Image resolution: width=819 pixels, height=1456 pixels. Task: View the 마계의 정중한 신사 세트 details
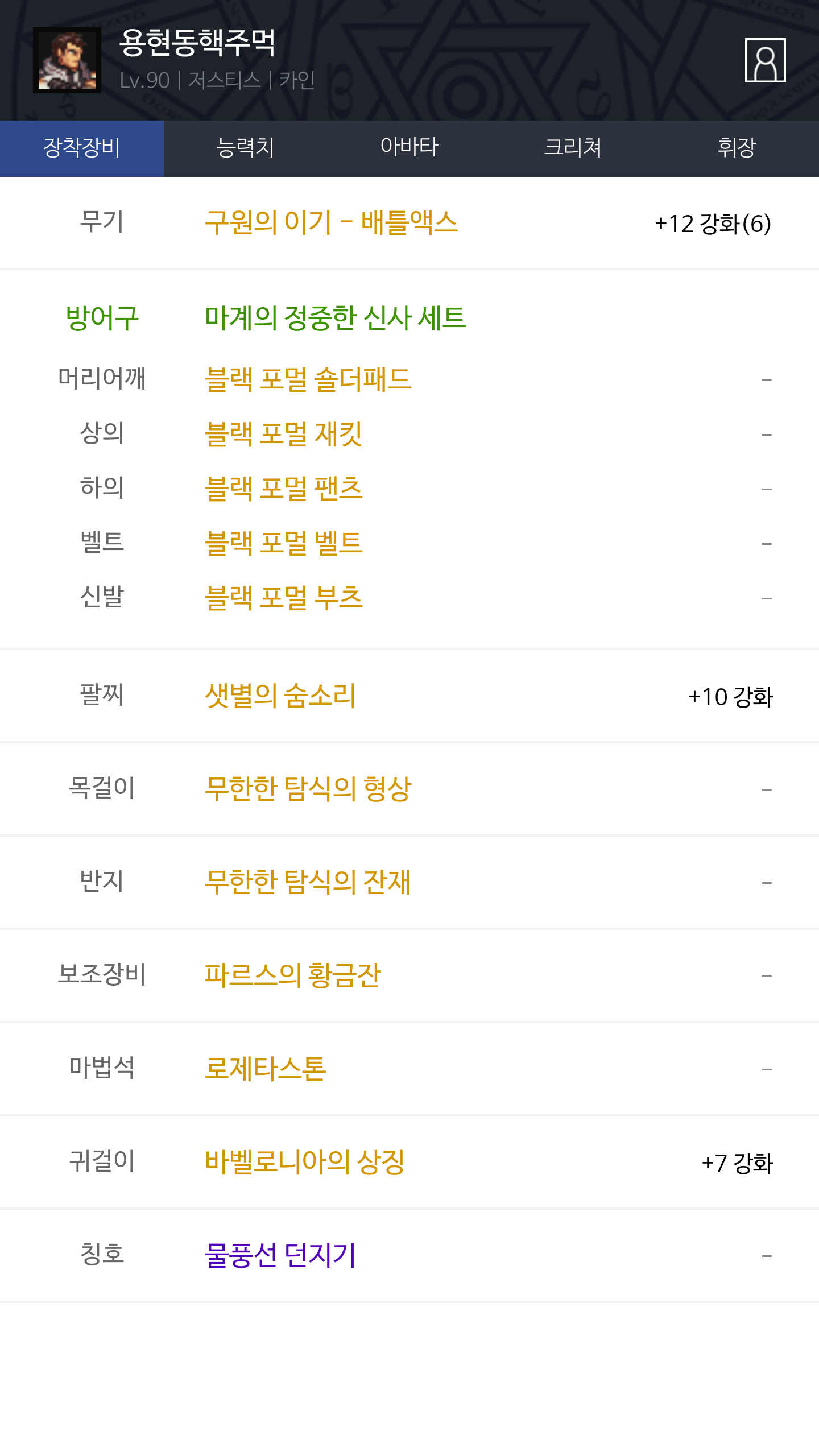pos(336,318)
